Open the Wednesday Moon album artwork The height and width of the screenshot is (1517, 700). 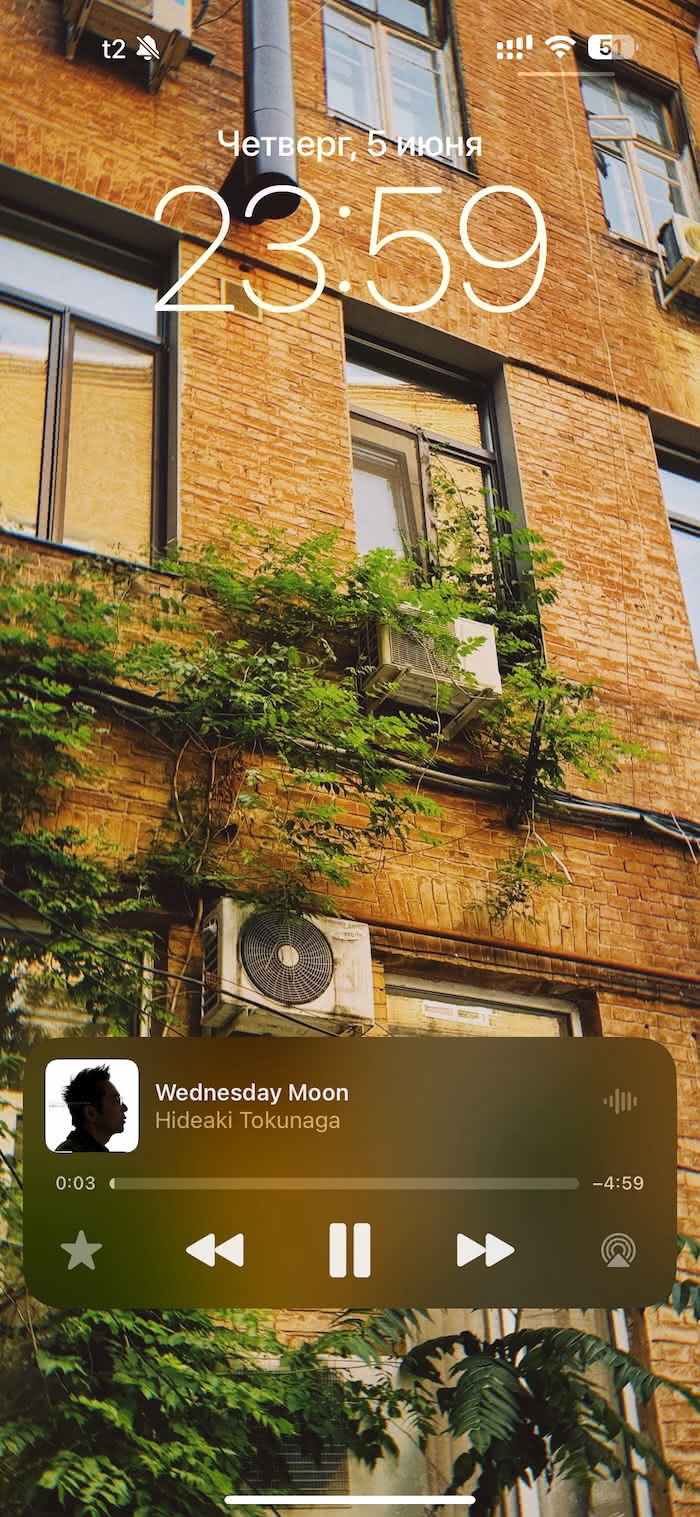[92, 1105]
